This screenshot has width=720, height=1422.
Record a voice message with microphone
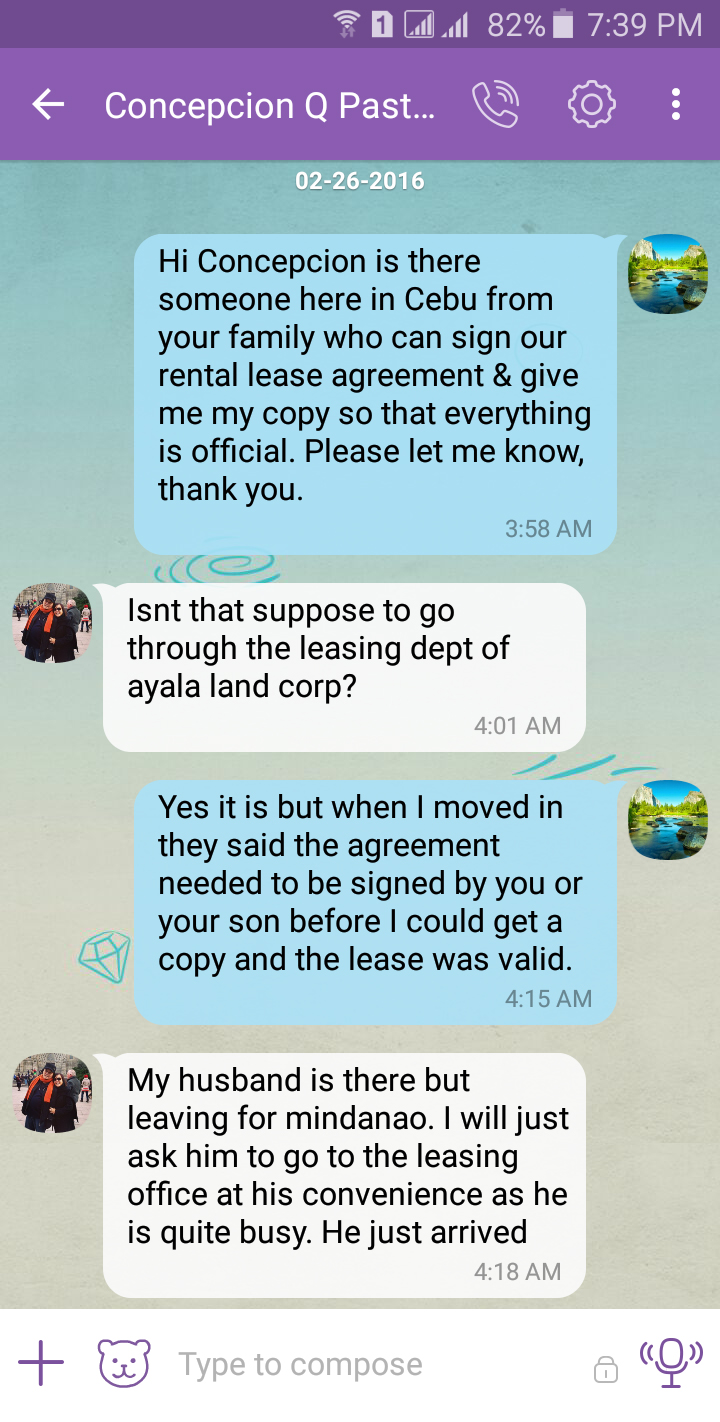tap(671, 1362)
